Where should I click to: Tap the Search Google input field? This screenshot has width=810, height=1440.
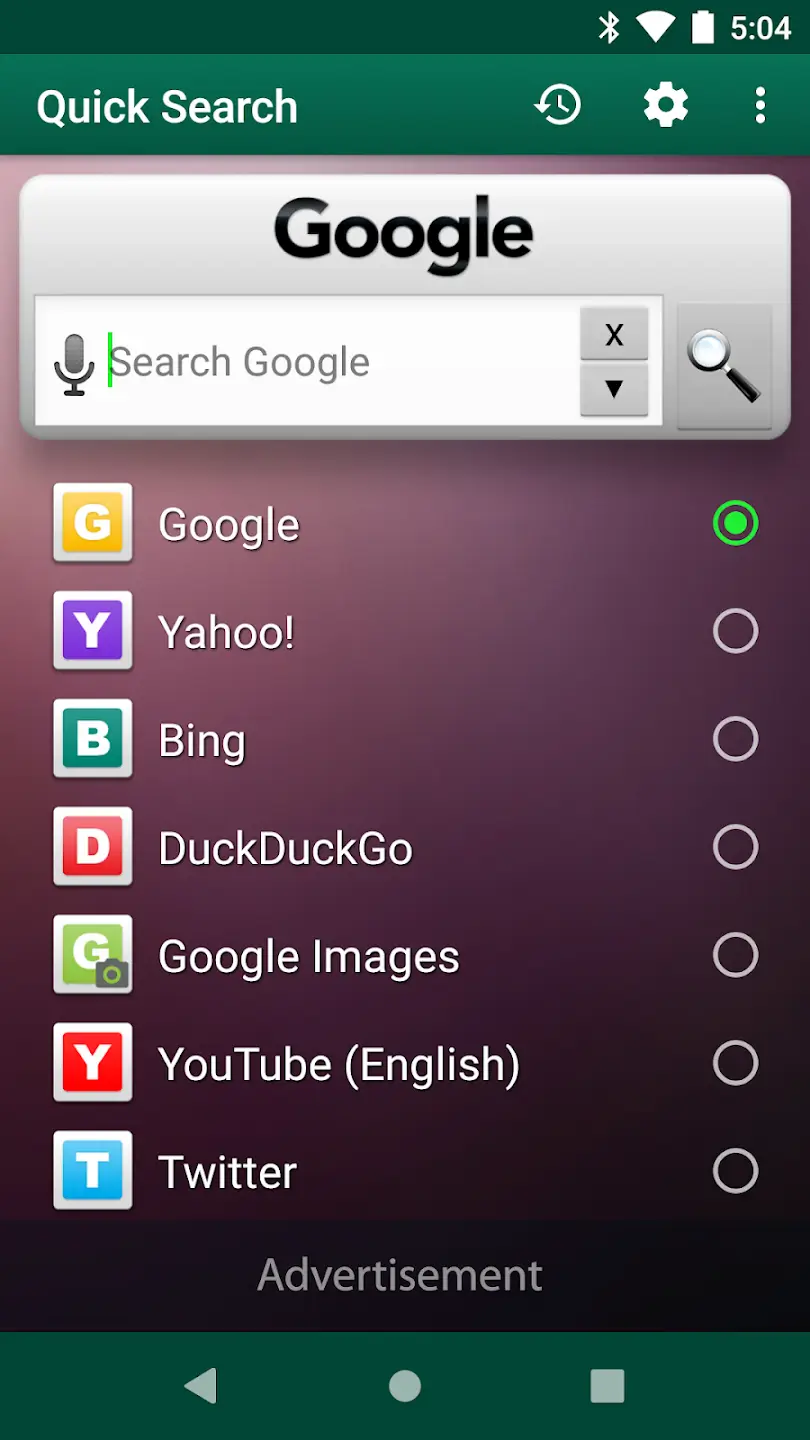pyautogui.click(x=330, y=362)
